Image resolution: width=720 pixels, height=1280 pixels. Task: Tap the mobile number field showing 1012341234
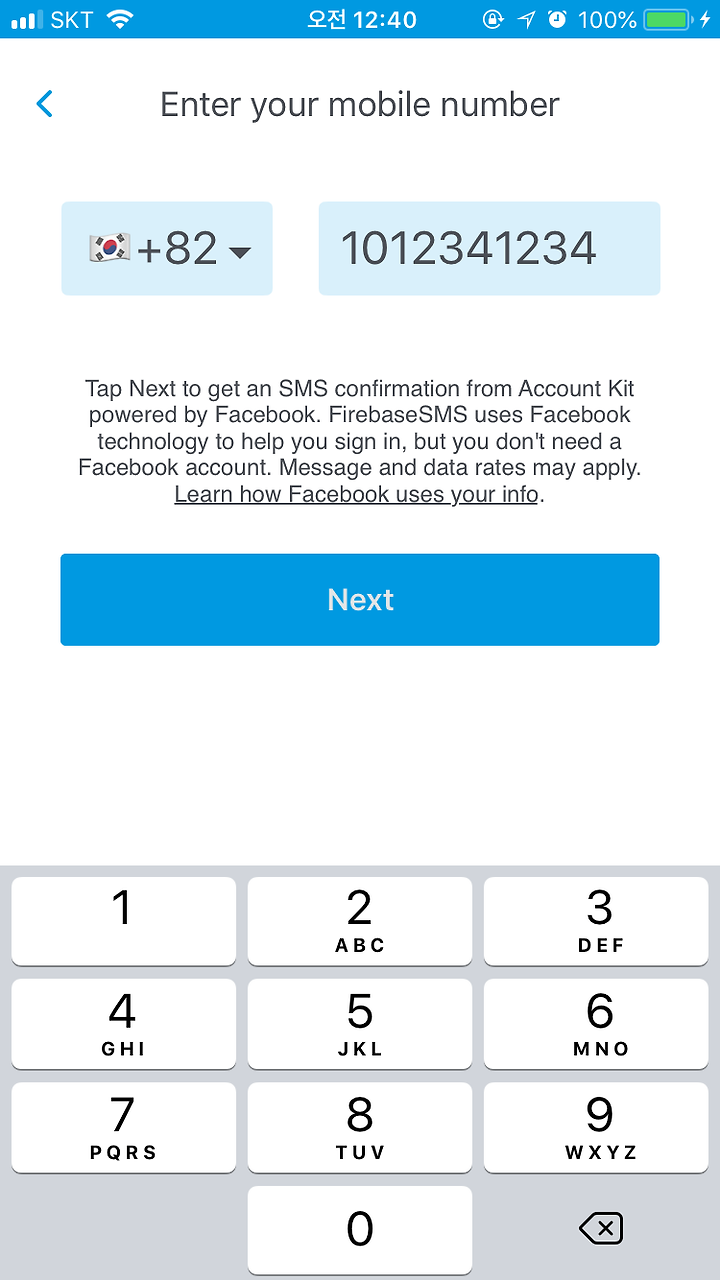489,249
